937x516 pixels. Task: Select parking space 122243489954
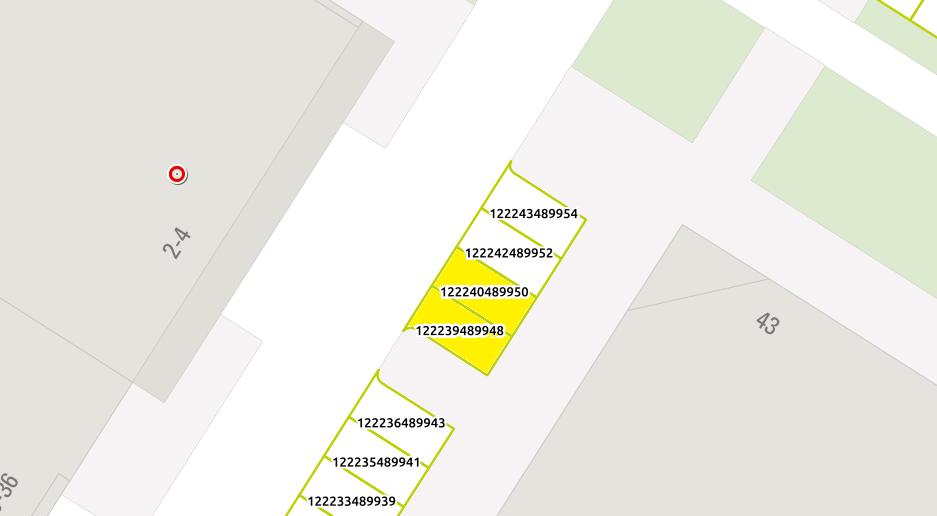[x=533, y=214]
